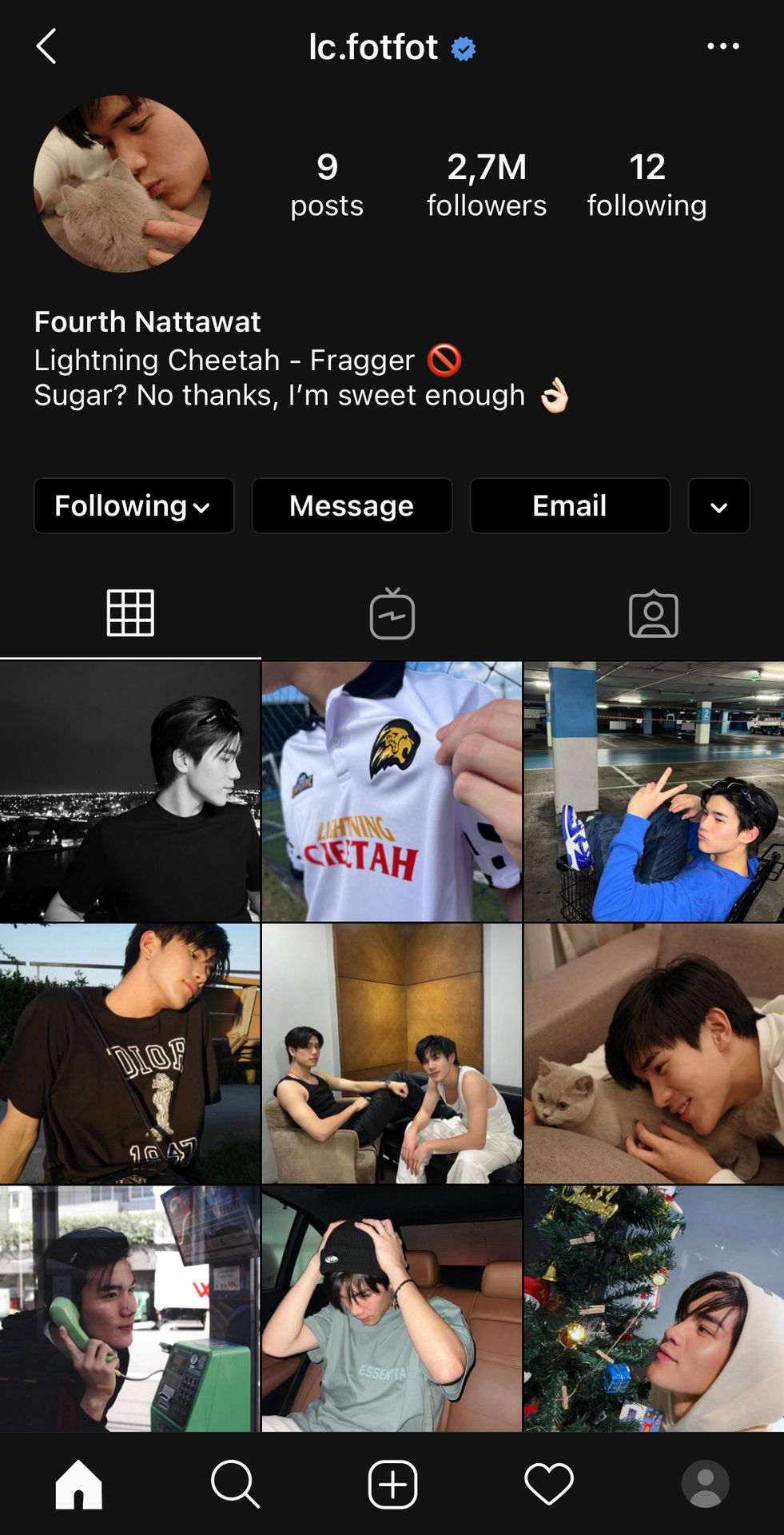Show the 12 following accounts
This screenshot has width=784, height=1535.
tap(647, 185)
